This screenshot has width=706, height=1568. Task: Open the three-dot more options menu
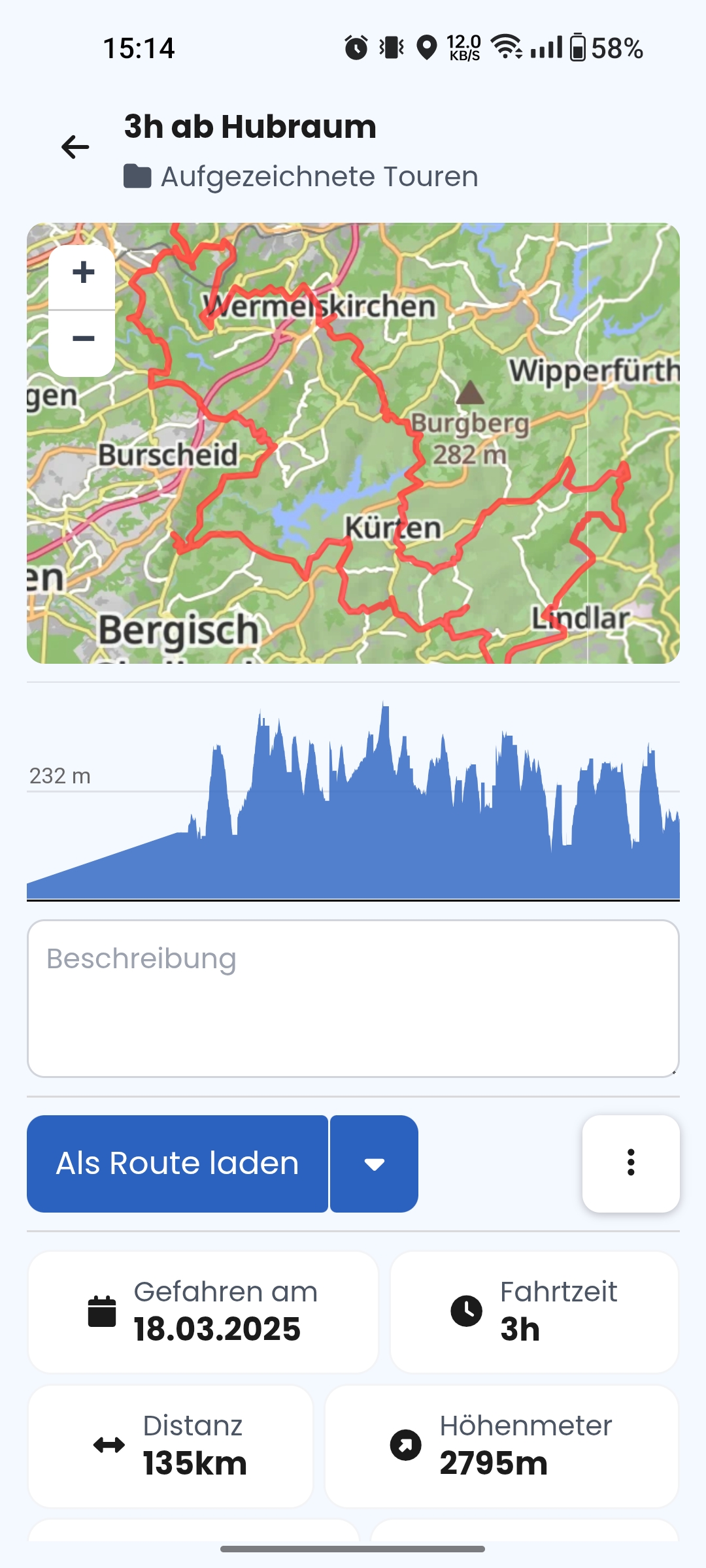click(x=630, y=1163)
